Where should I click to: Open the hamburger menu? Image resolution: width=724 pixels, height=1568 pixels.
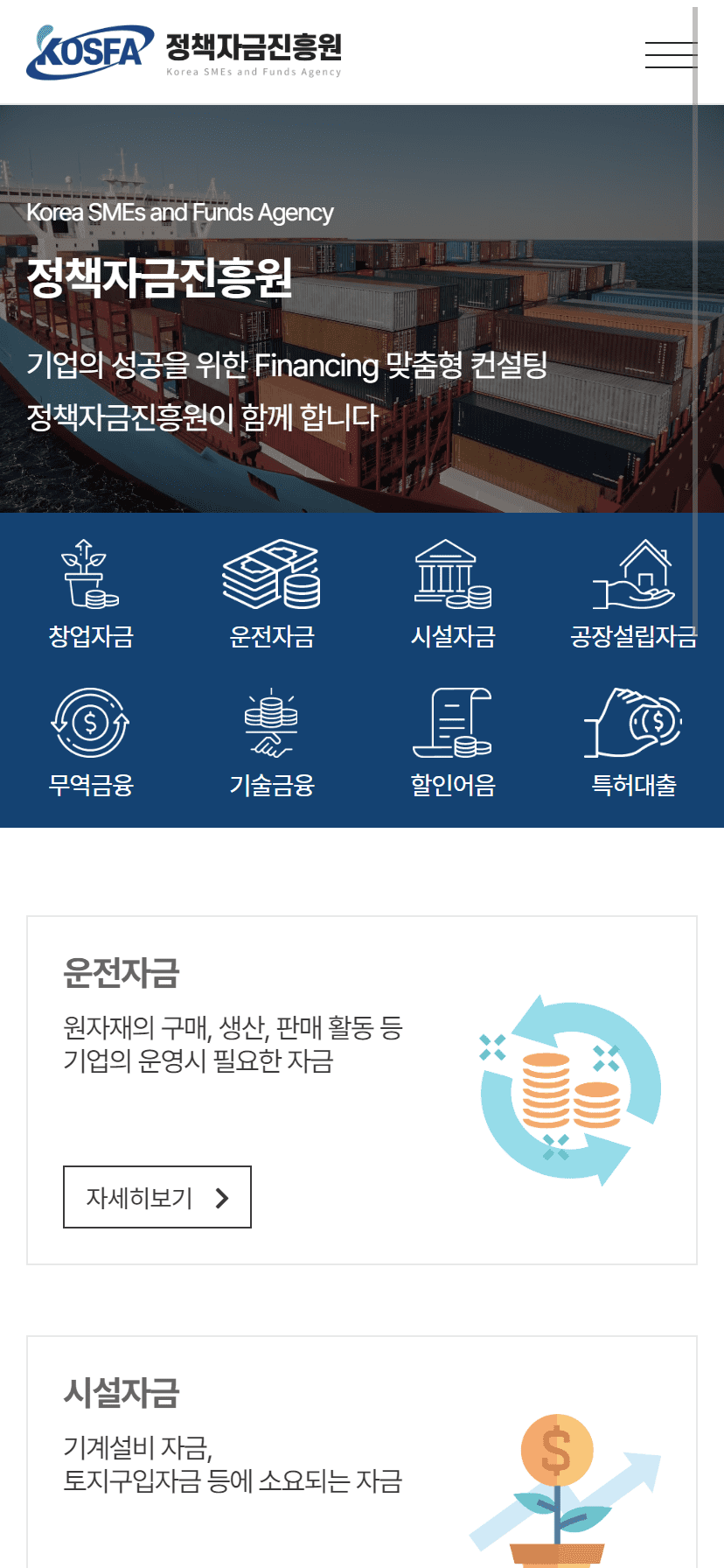click(x=671, y=54)
